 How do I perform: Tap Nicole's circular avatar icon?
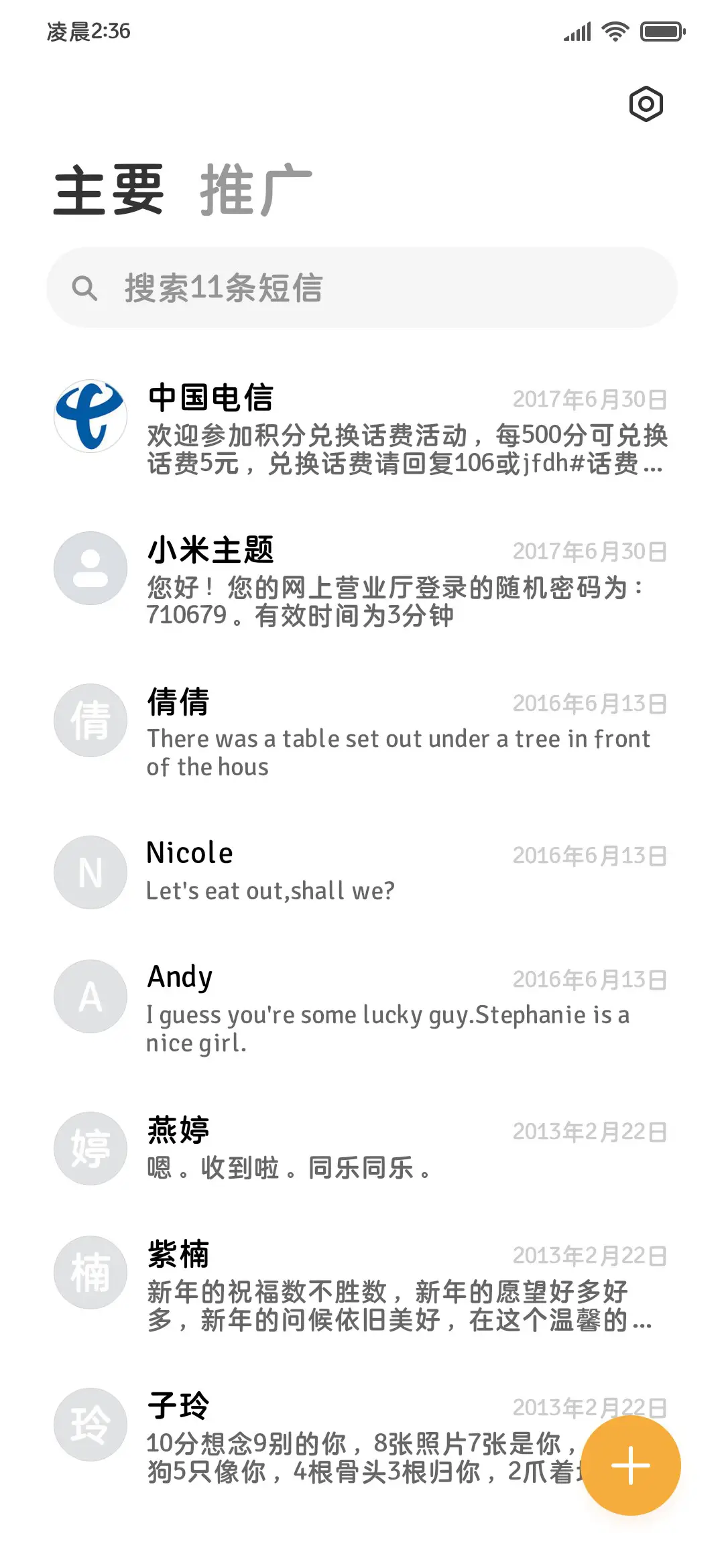(90, 872)
